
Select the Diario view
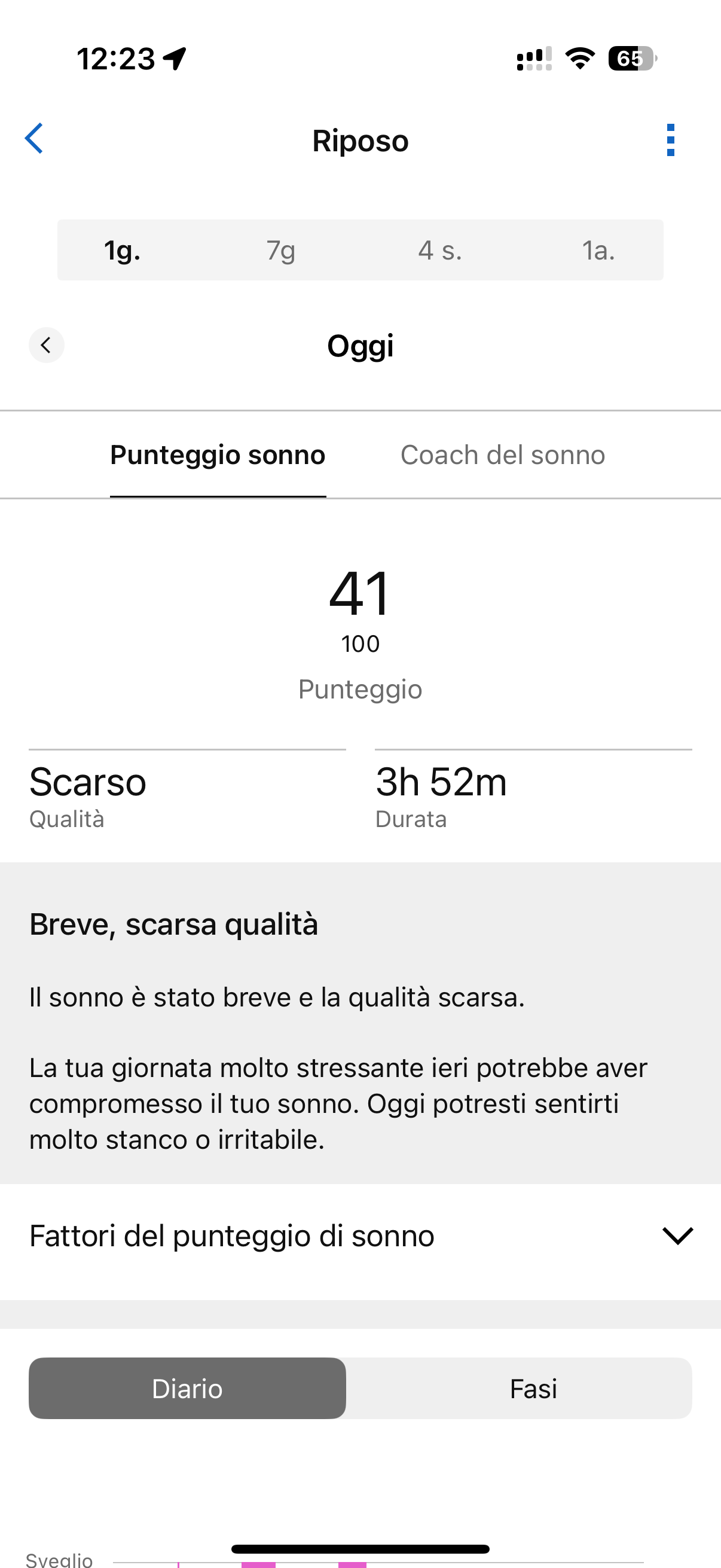(187, 1389)
